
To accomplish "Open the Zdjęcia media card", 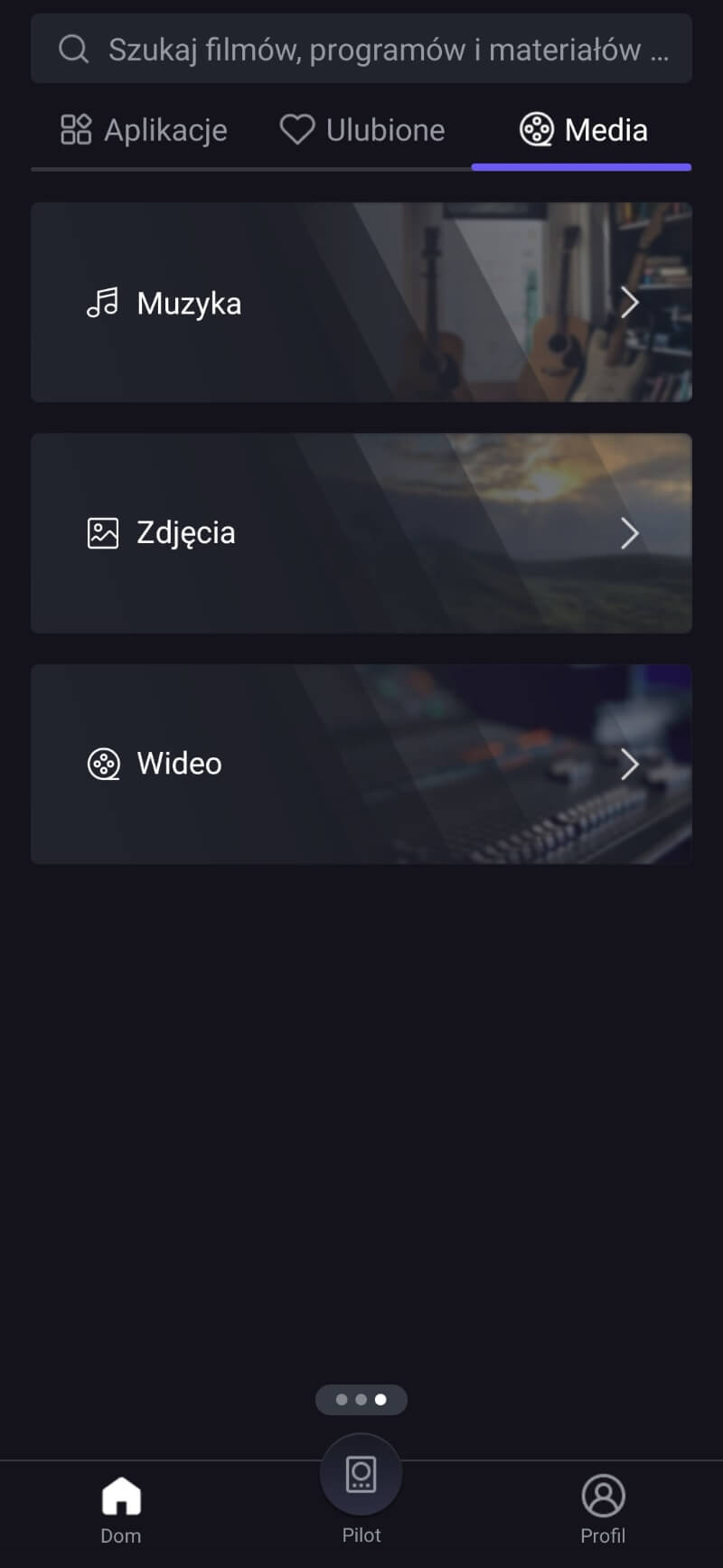I will click(x=361, y=533).
